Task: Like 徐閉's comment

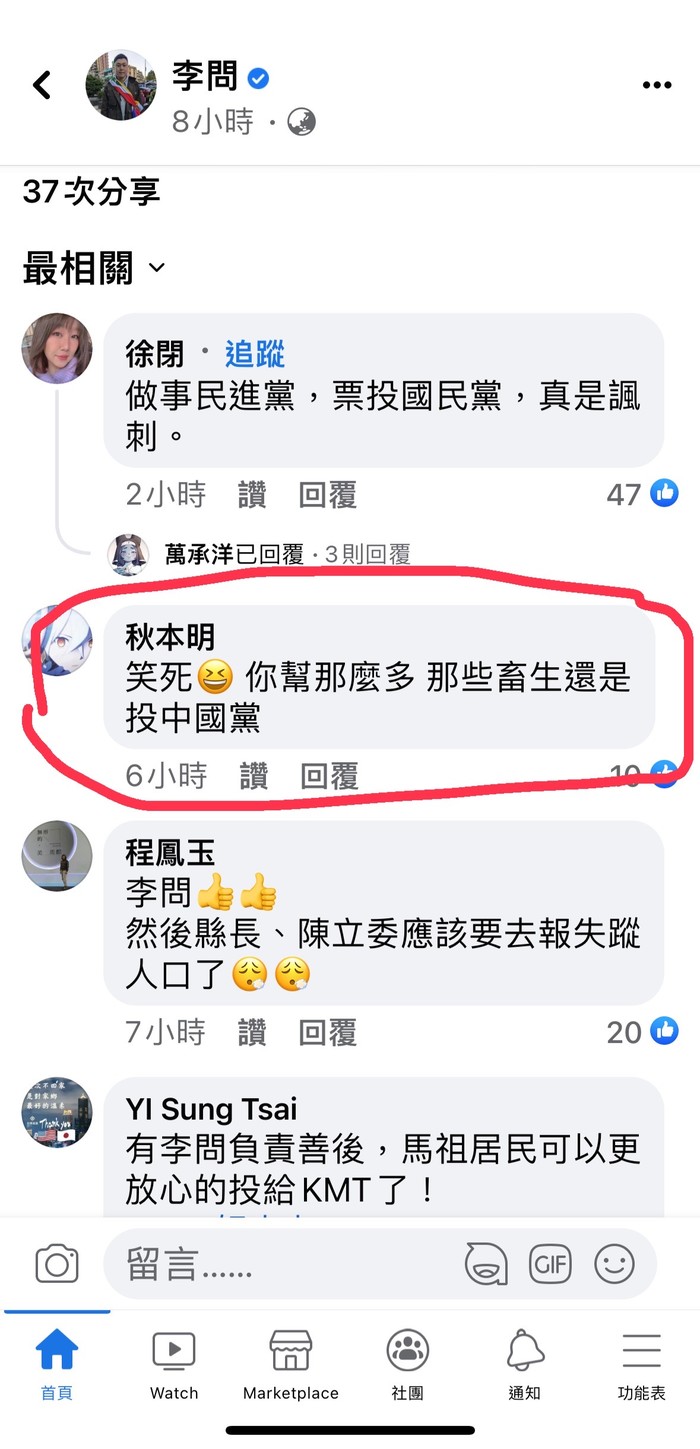Action: click(253, 494)
